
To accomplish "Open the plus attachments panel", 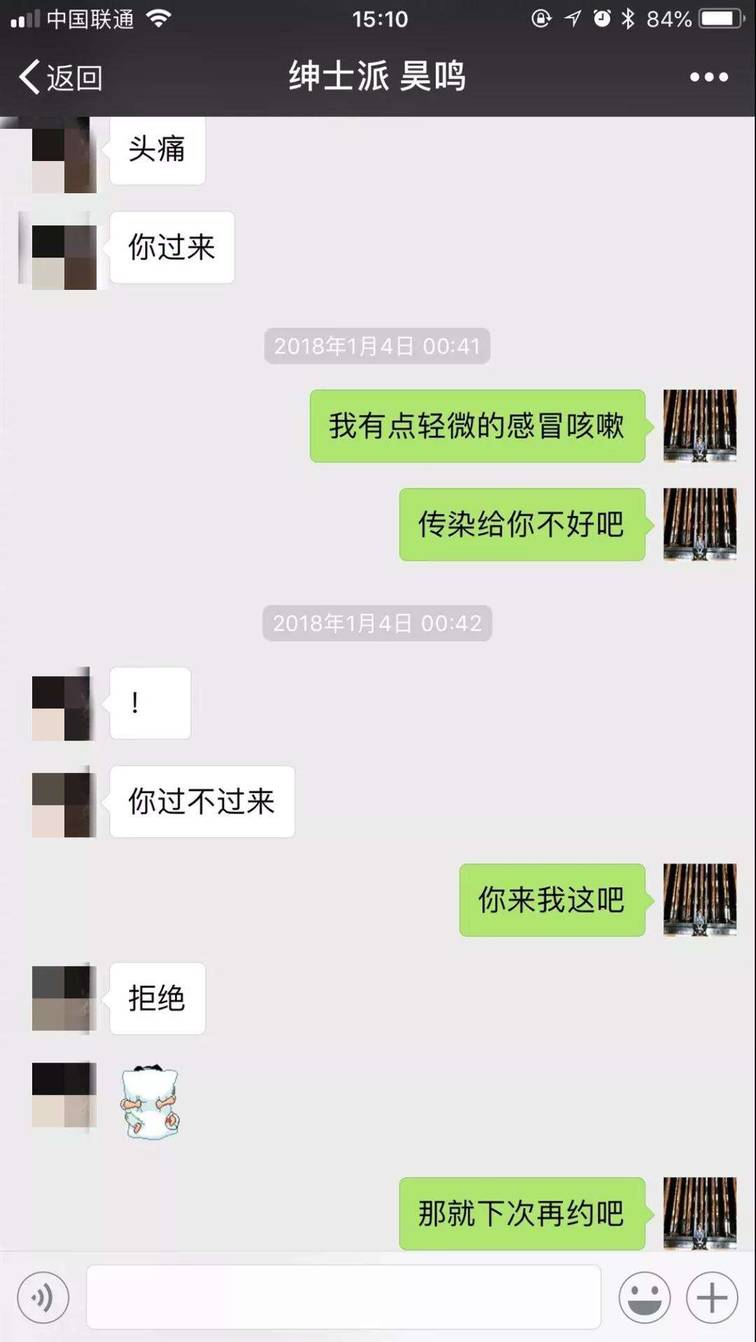I will (711, 1298).
